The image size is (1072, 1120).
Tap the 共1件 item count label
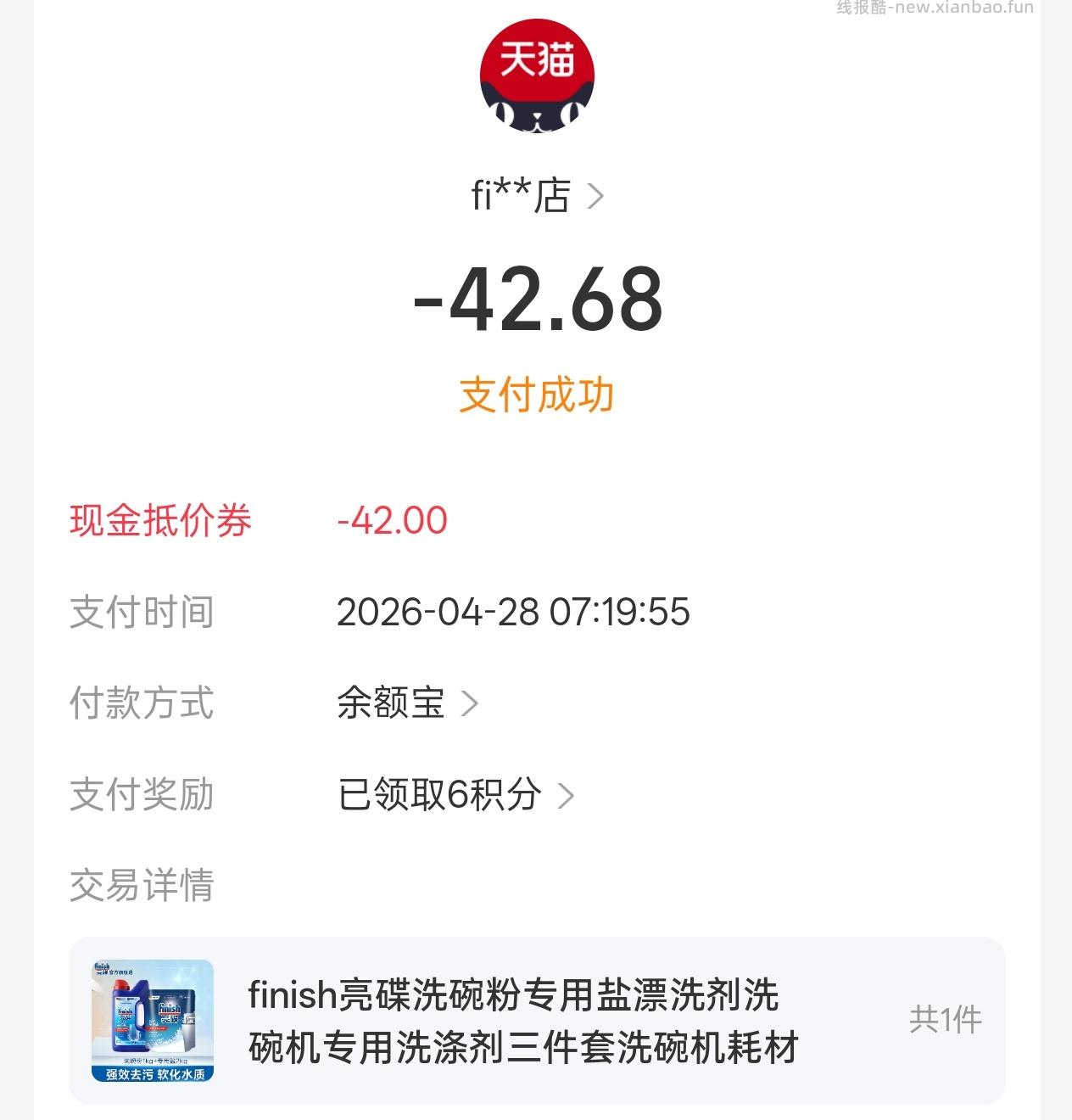pos(944,1018)
